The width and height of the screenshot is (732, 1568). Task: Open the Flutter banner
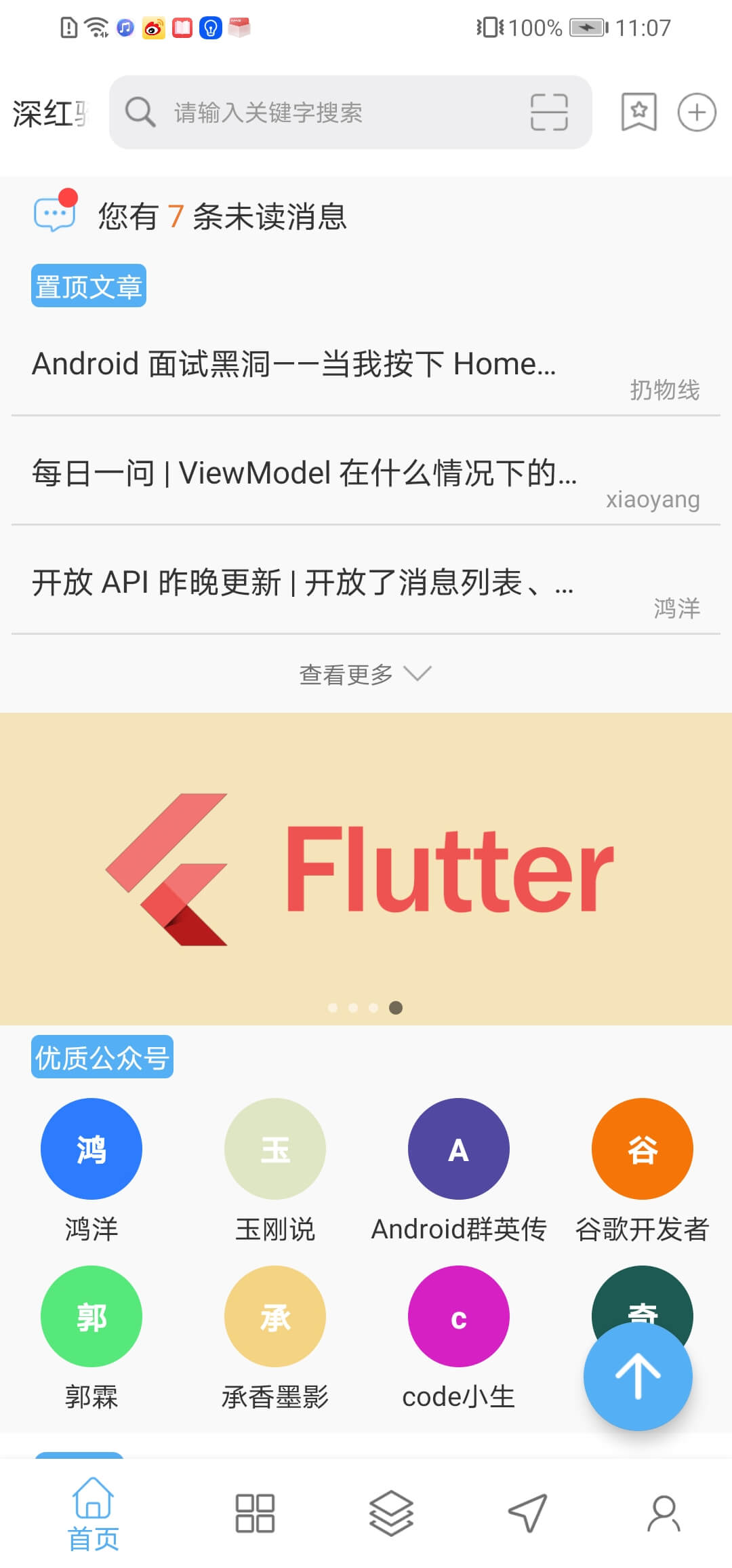tap(366, 868)
